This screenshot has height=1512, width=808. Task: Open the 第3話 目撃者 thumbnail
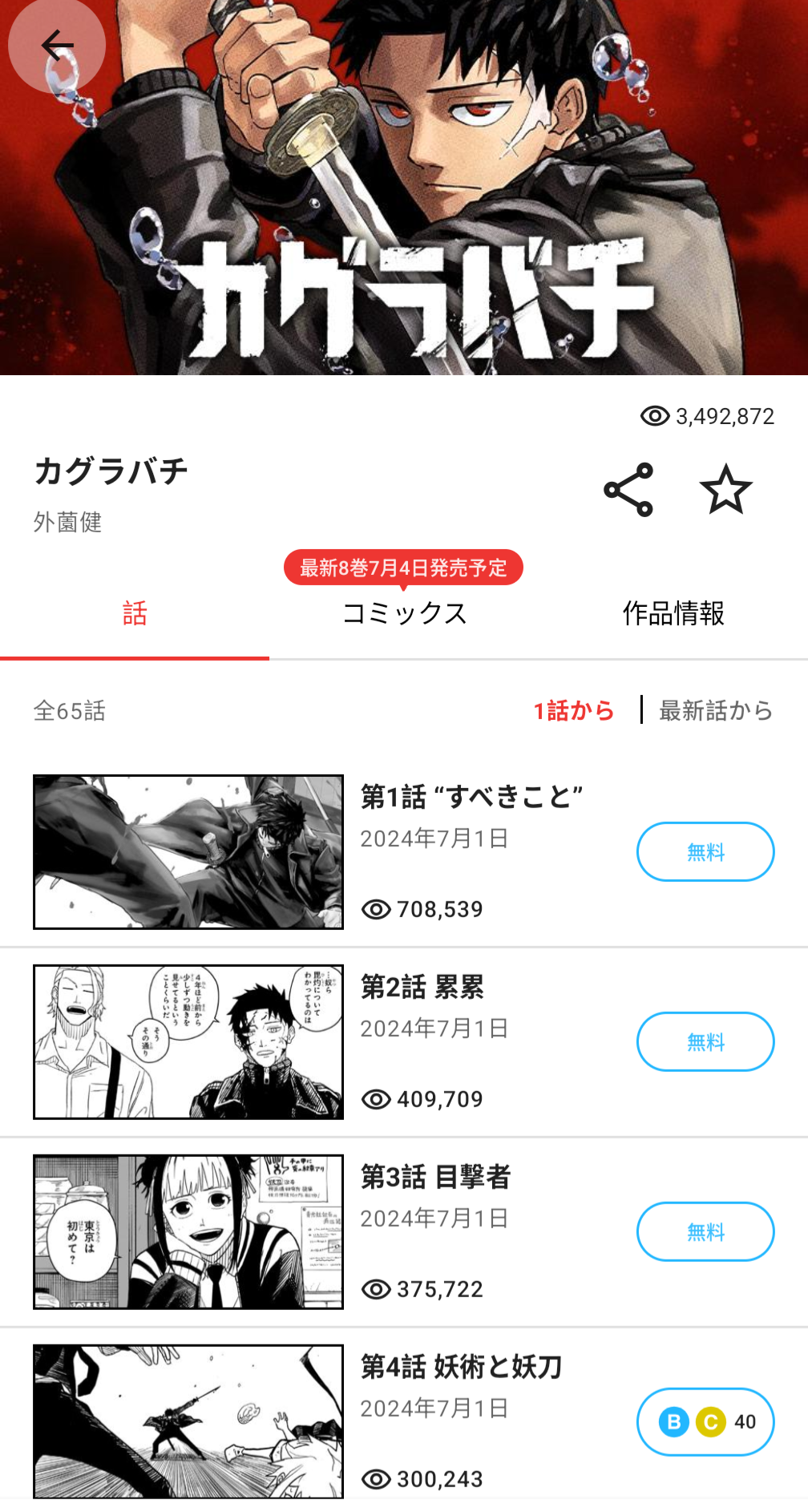pyautogui.click(x=188, y=1232)
